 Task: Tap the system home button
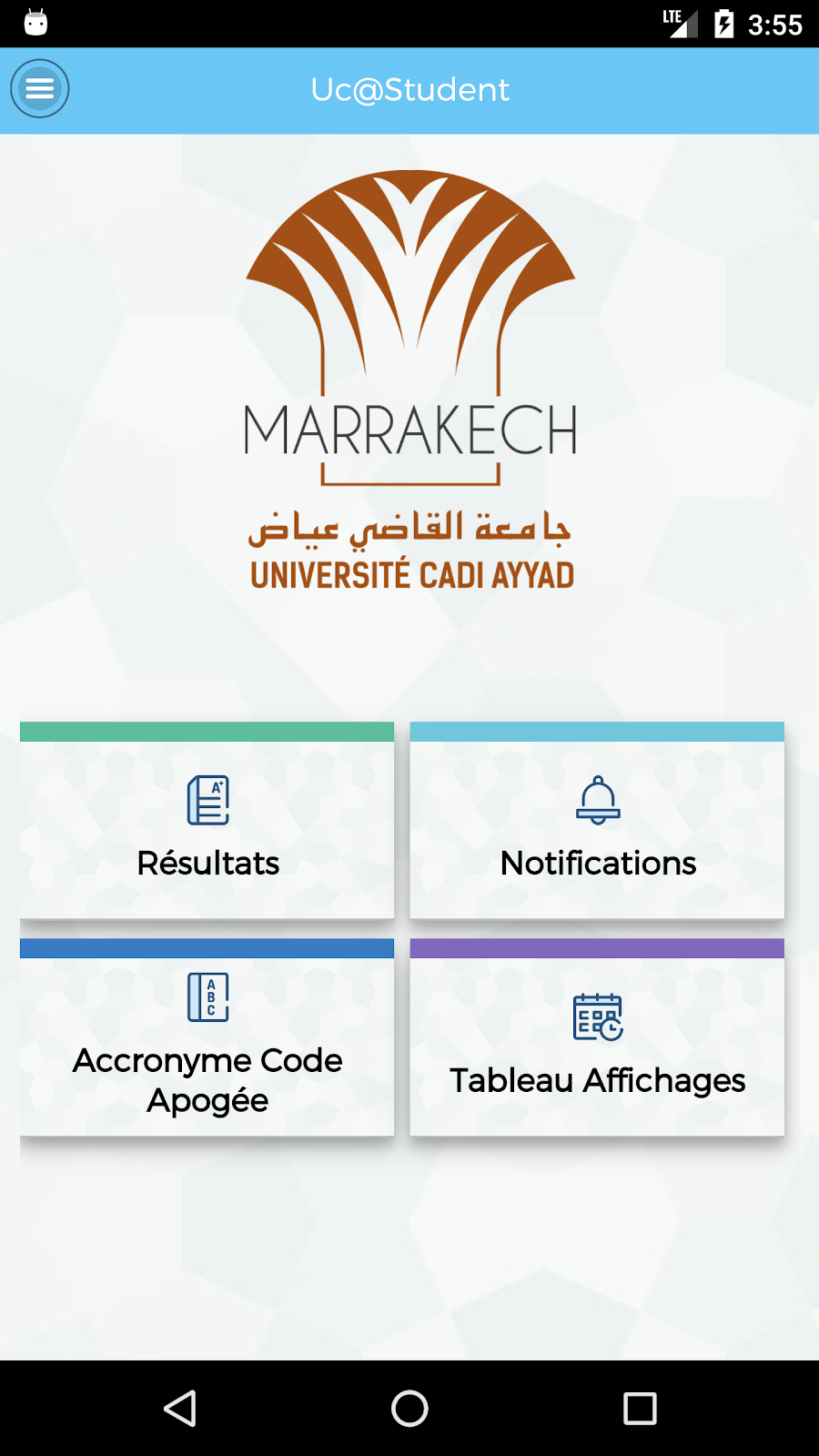pyautogui.click(x=409, y=1408)
